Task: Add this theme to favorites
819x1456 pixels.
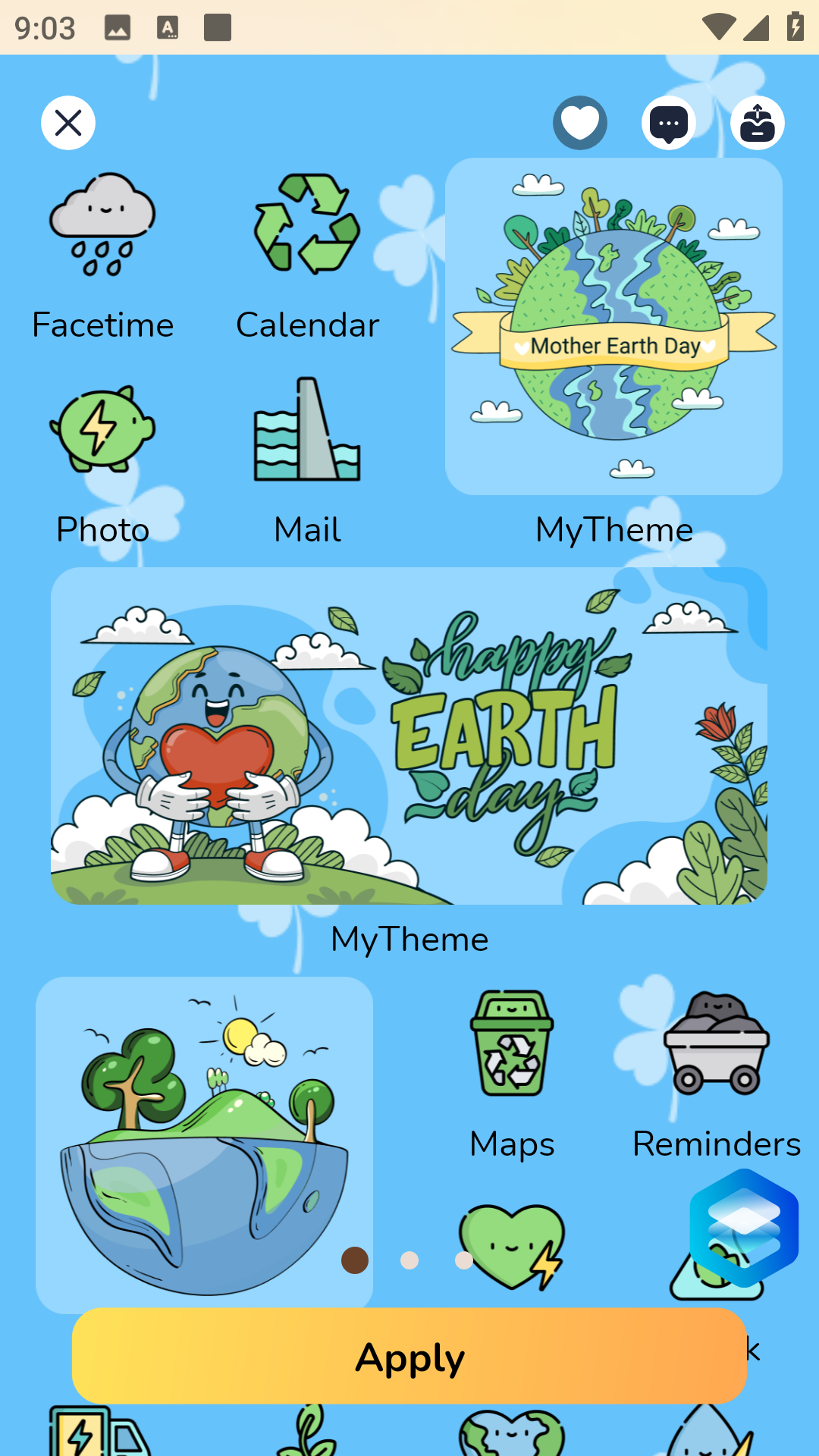Action: click(x=580, y=123)
